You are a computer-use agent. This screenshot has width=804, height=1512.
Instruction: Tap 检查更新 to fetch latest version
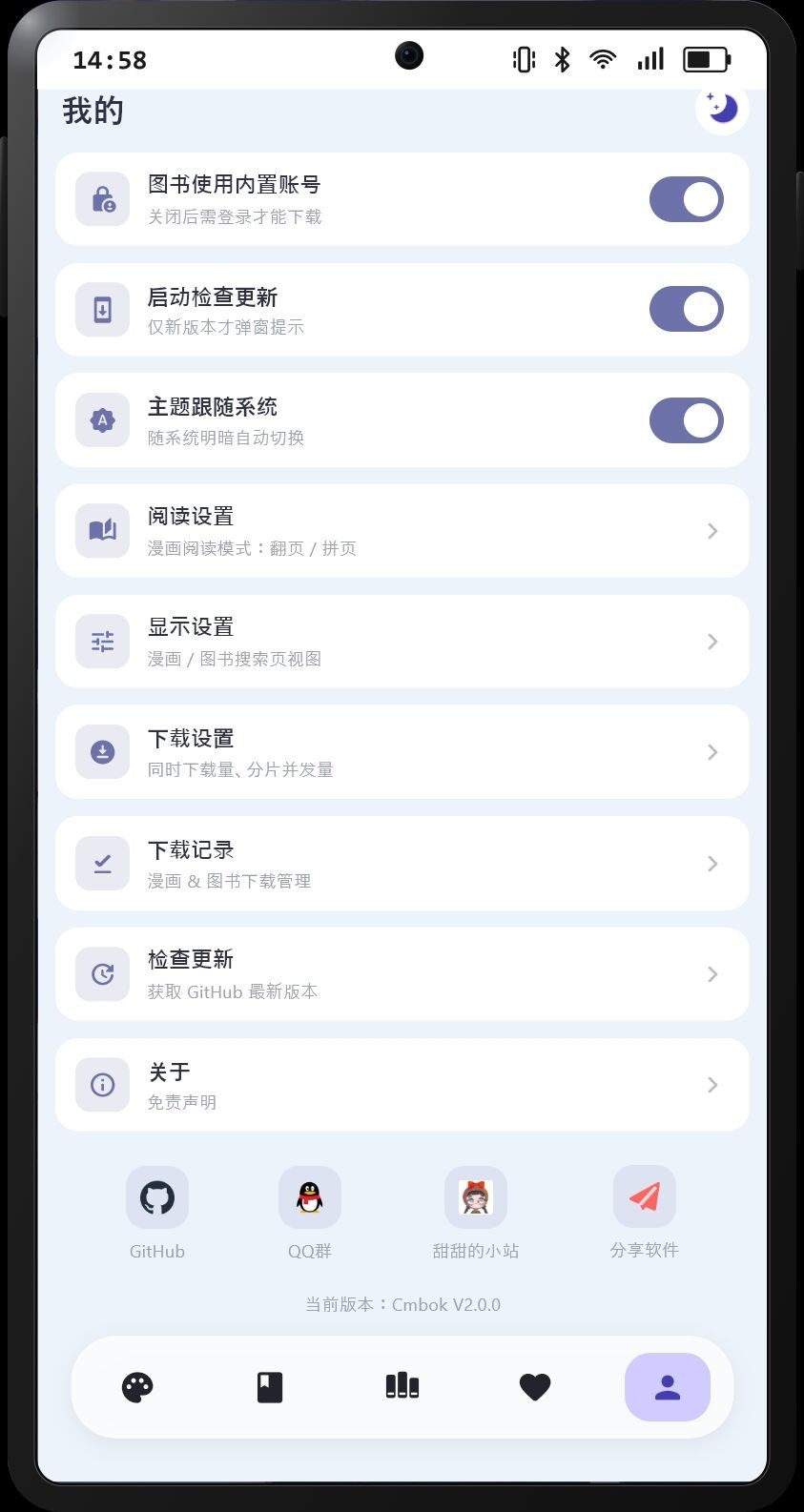coord(402,974)
